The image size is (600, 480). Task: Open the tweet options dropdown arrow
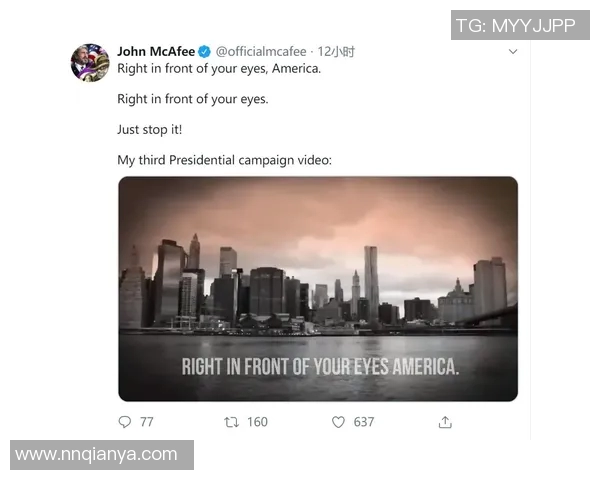pos(513,51)
